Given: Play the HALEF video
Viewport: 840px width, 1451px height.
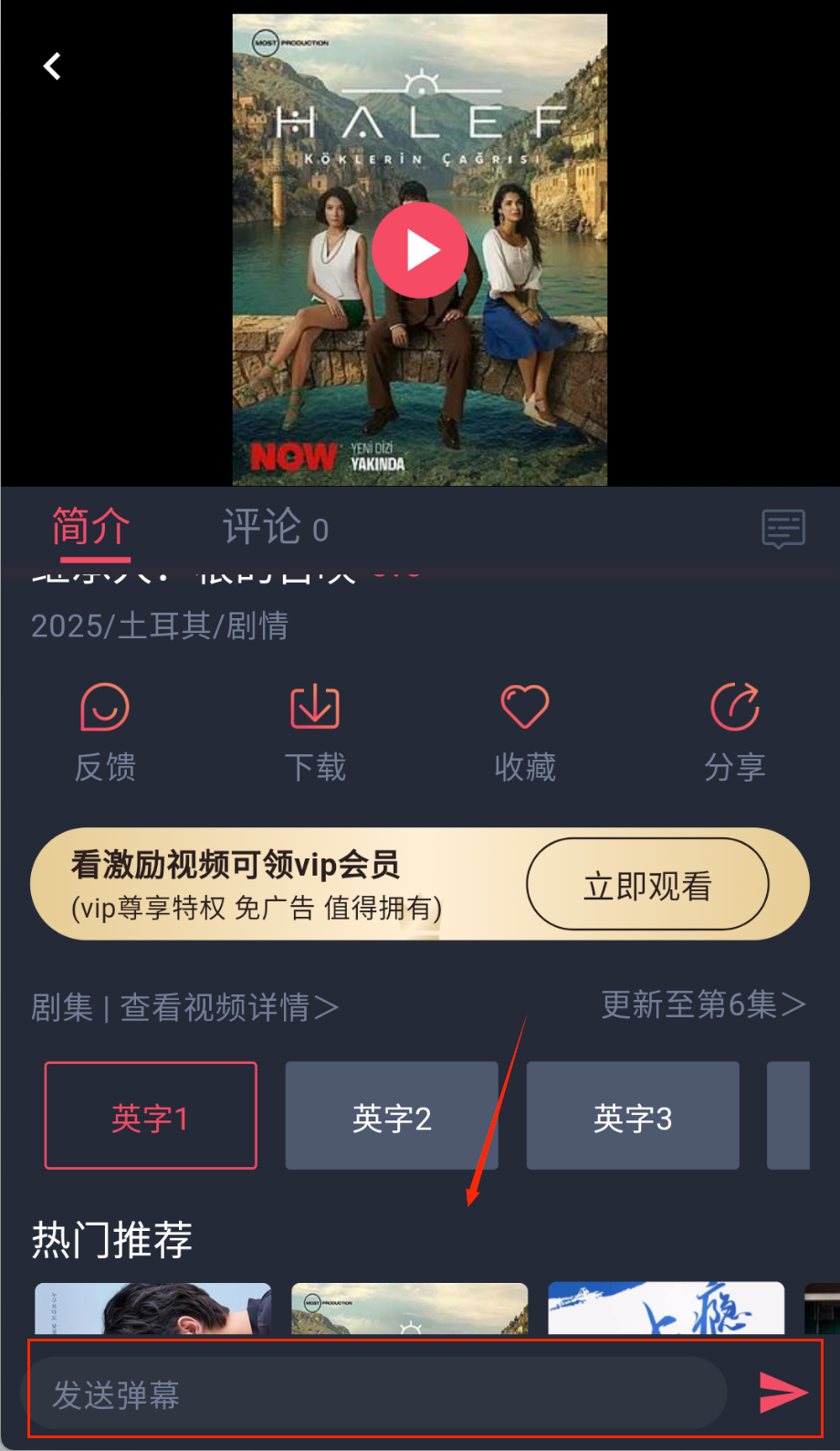Looking at the screenshot, I should point(420,250).
